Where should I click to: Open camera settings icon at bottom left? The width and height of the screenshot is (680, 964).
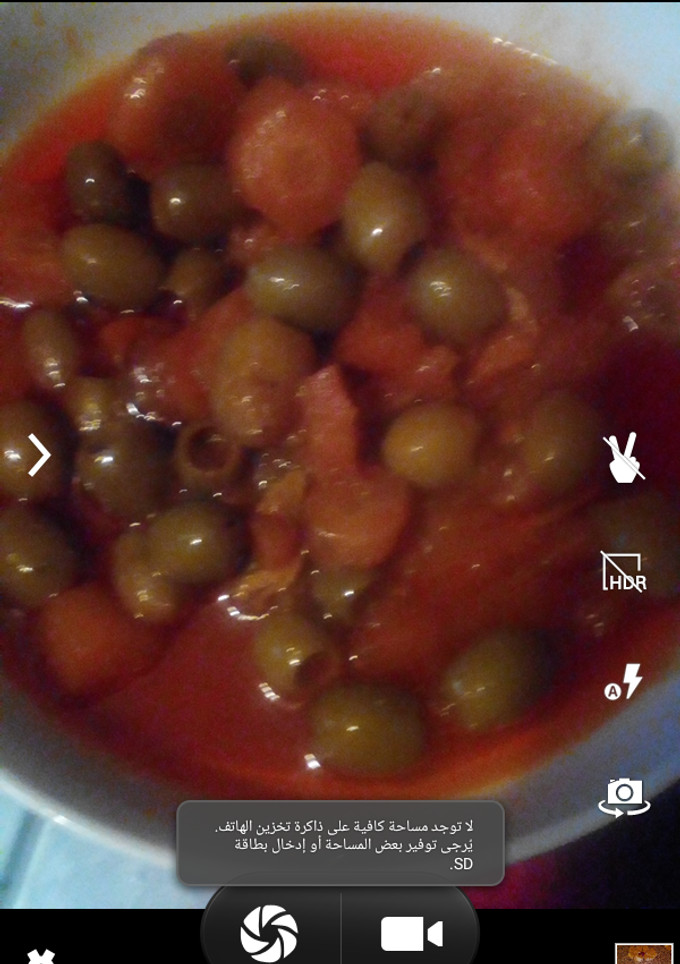tap(39, 955)
